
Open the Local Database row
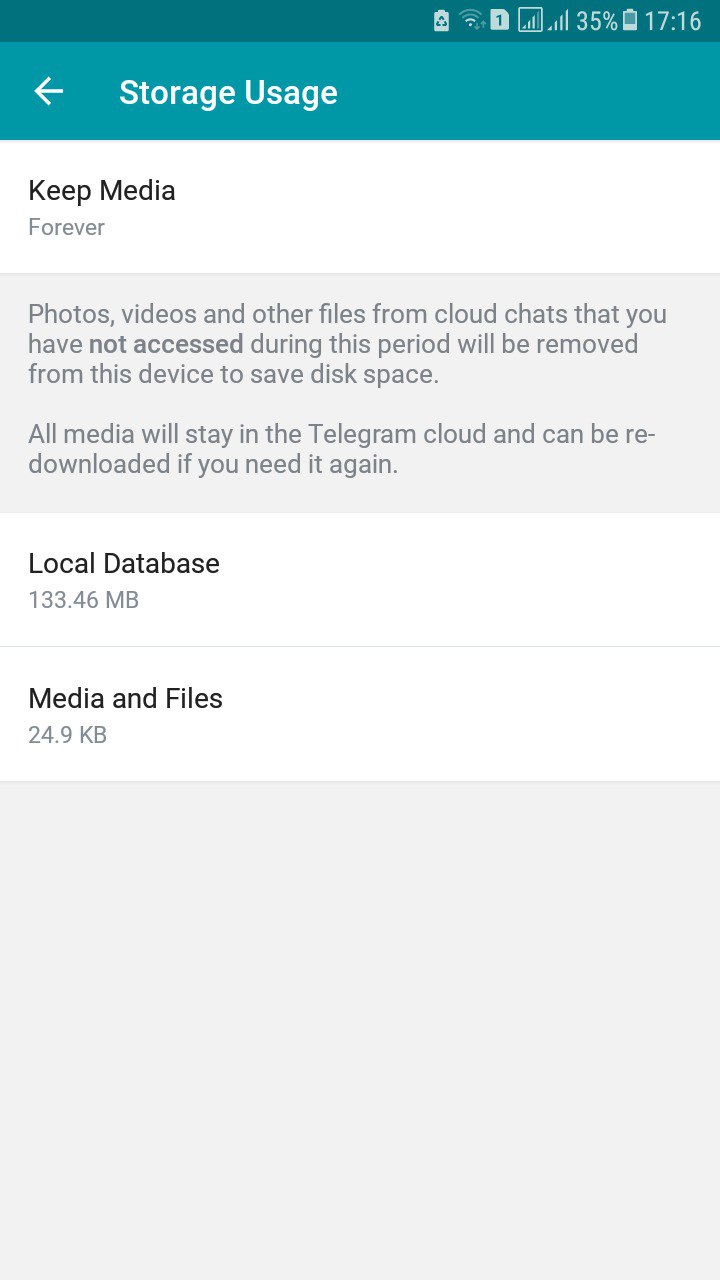[360, 580]
